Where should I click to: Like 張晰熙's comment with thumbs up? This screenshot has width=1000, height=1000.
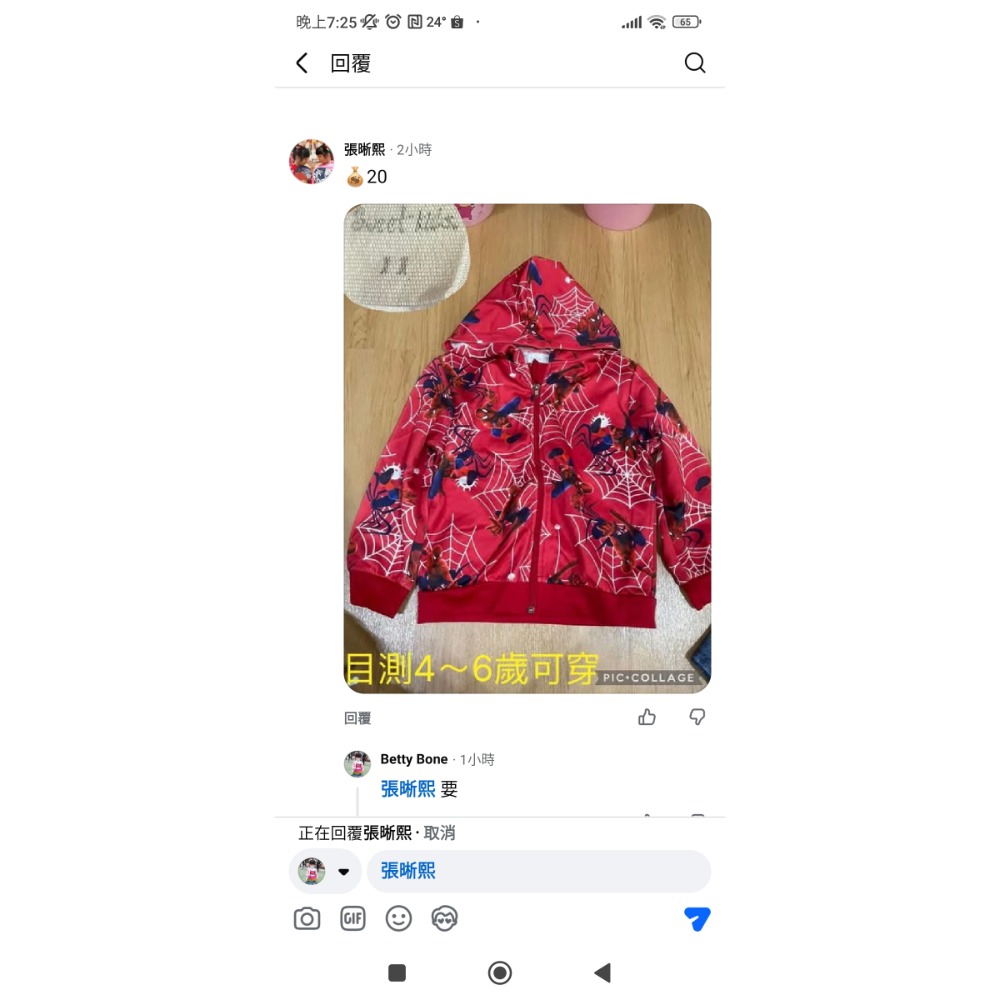click(647, 717)
